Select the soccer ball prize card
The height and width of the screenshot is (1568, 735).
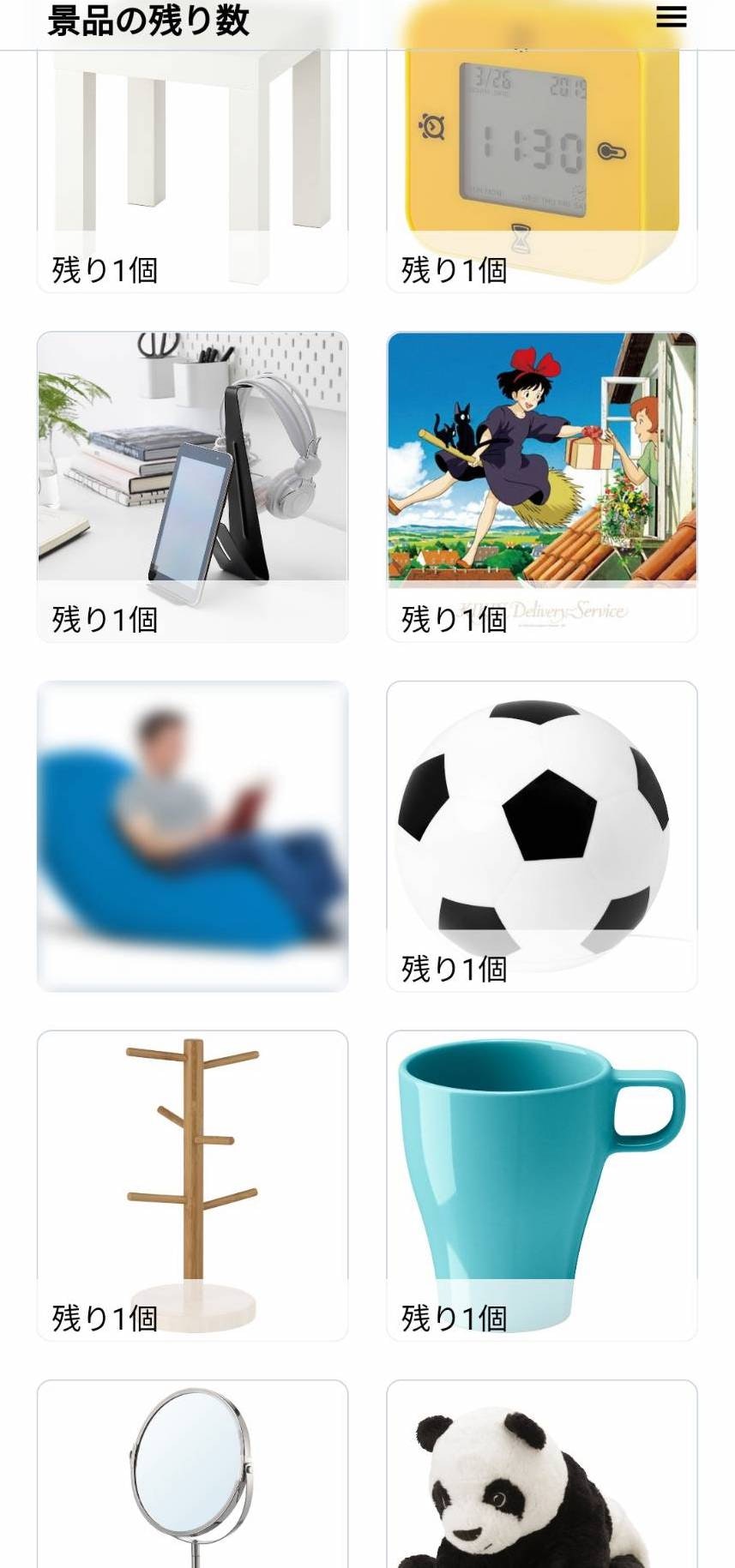tap(541, 836)
